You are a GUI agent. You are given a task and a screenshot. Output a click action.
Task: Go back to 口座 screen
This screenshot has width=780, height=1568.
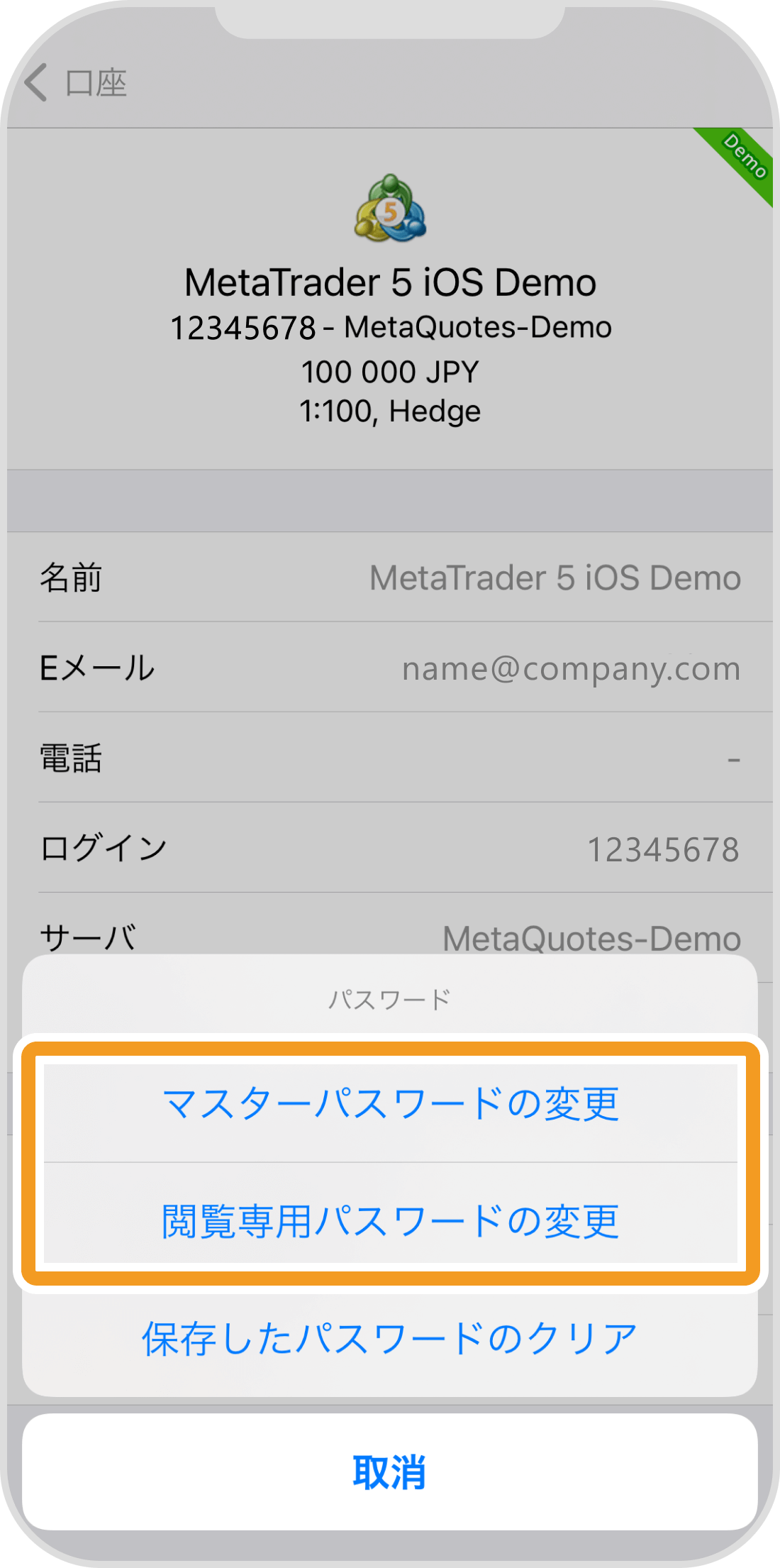point(74,83)
